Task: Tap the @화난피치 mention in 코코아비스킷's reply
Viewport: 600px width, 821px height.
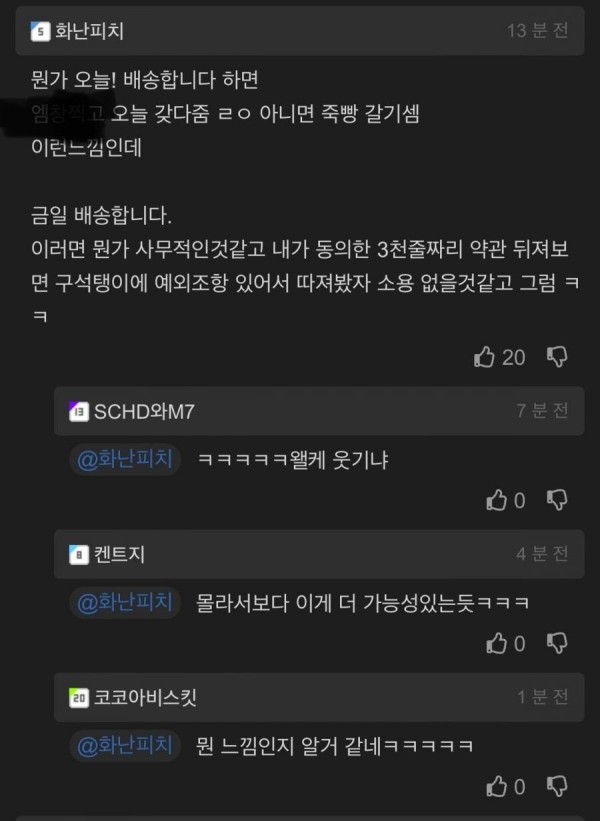Action: pyautogui.click(x=124, y=746)
